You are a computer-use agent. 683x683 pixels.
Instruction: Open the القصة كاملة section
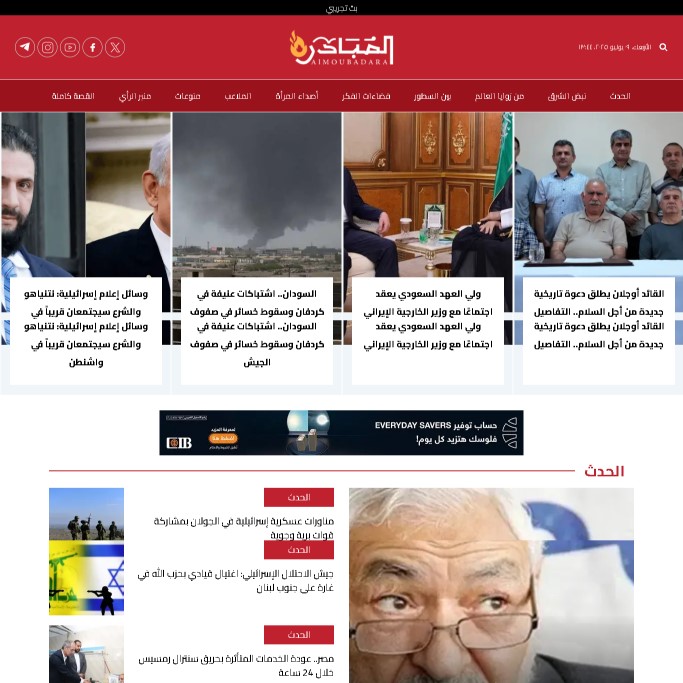[73, 96]
